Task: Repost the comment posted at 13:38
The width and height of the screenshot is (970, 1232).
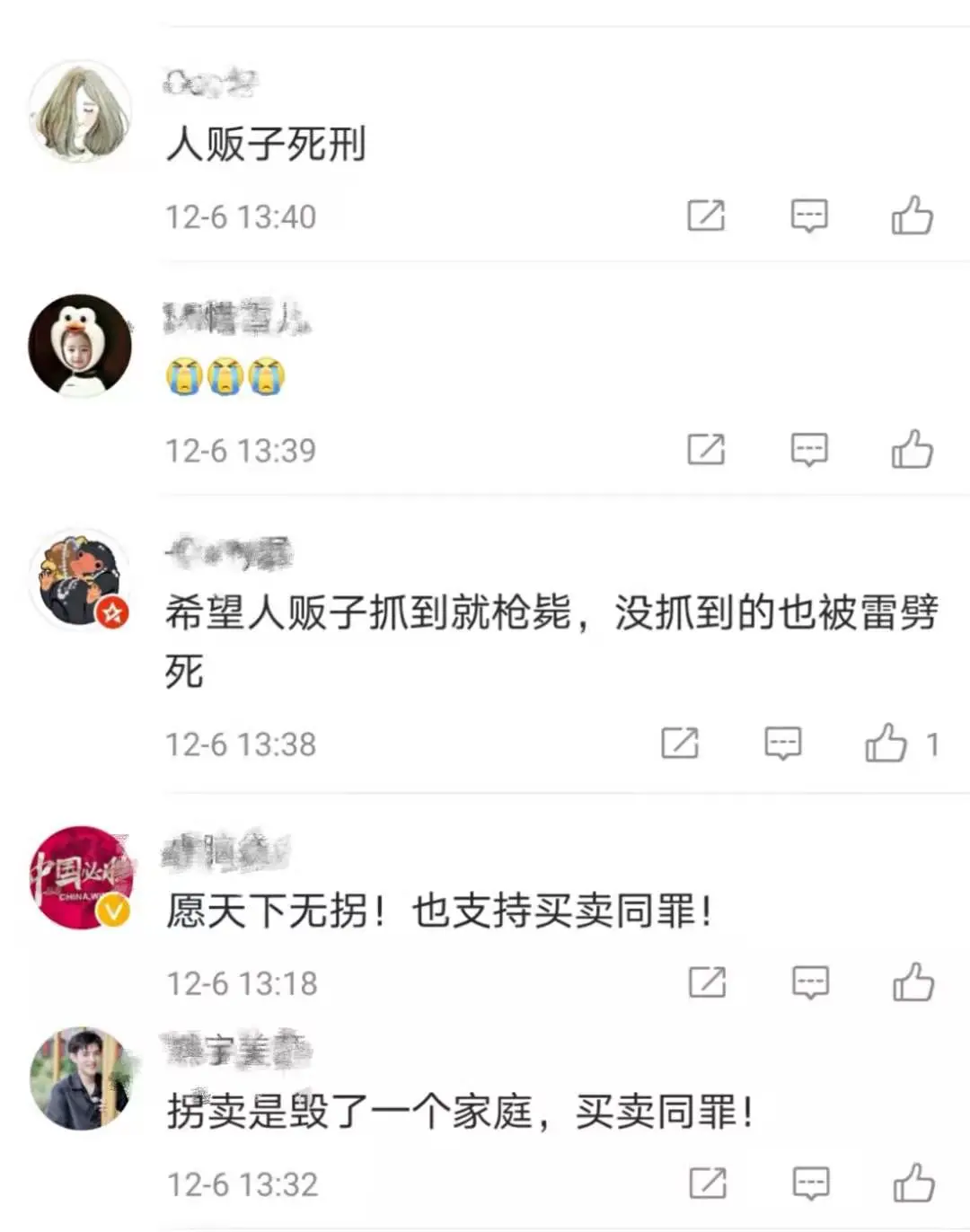Action: [680, 744]
